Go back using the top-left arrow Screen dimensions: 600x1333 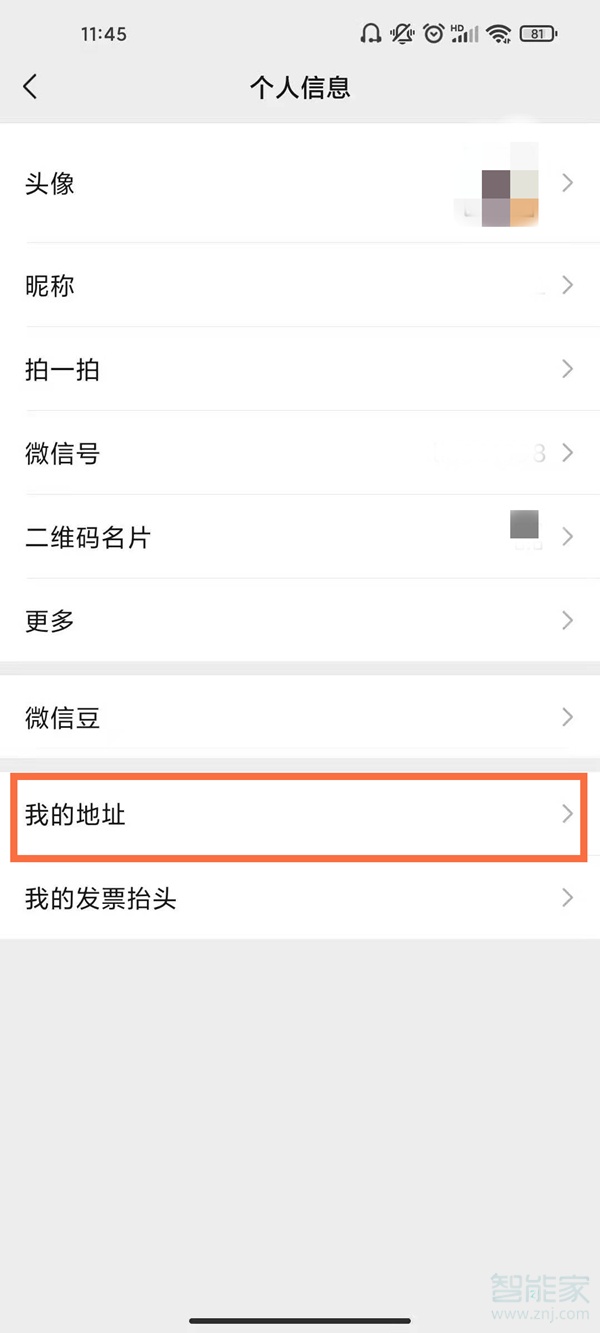(31, 87)
